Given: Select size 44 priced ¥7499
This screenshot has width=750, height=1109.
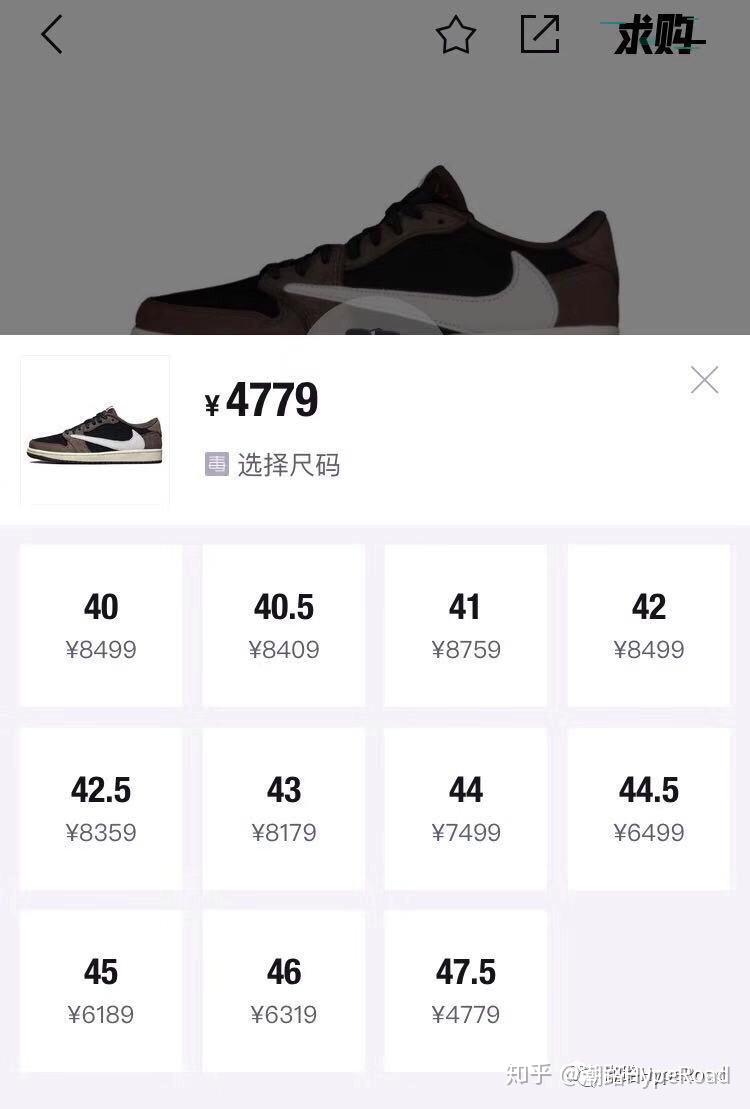Looking at the screenshot, I should click(x=466, y=808).
